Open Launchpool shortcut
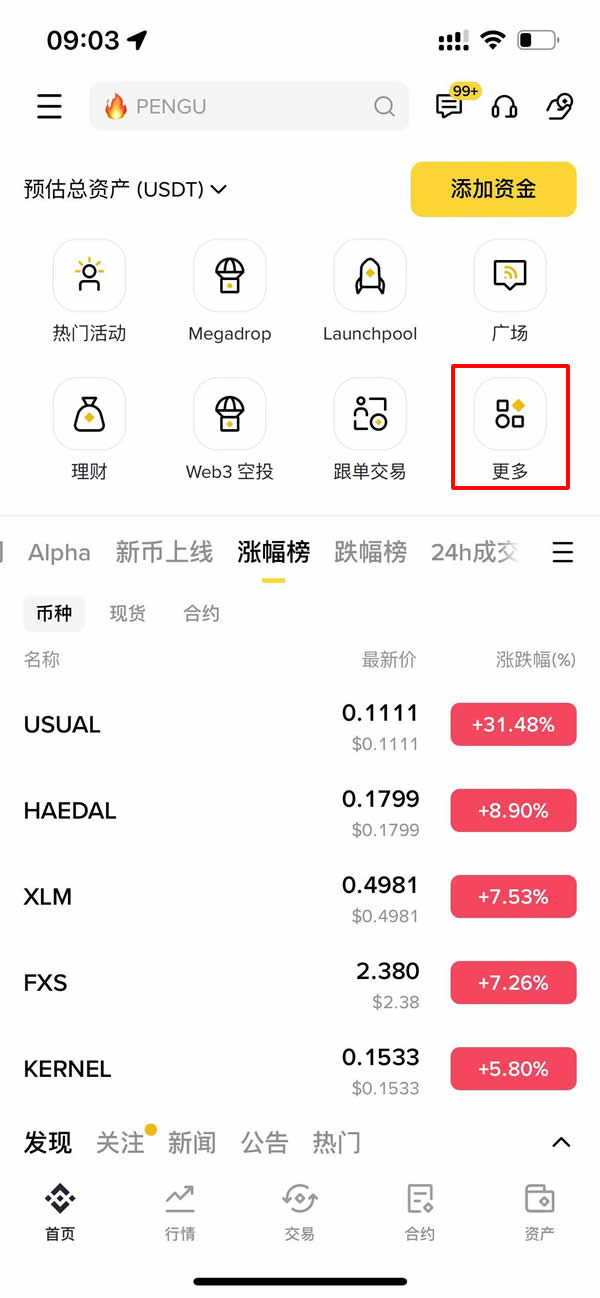This screenshot has height=1298, width=600. coord(369,290)
